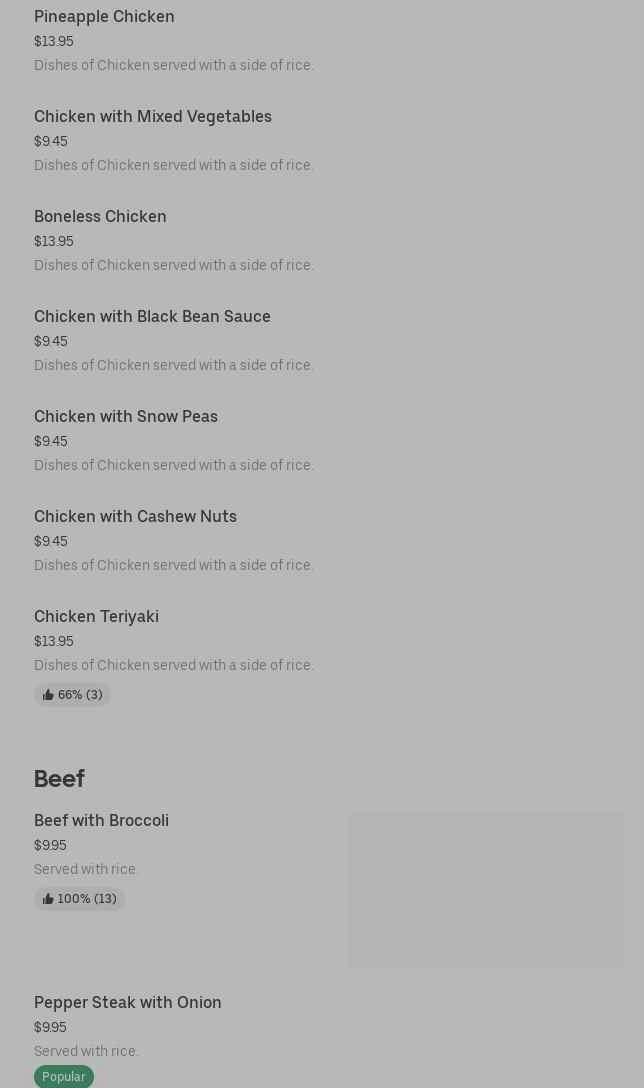Open the Pineapple Chicken menu item
The height and width of the screenshot is (1088, 644).
coord(104,17)
